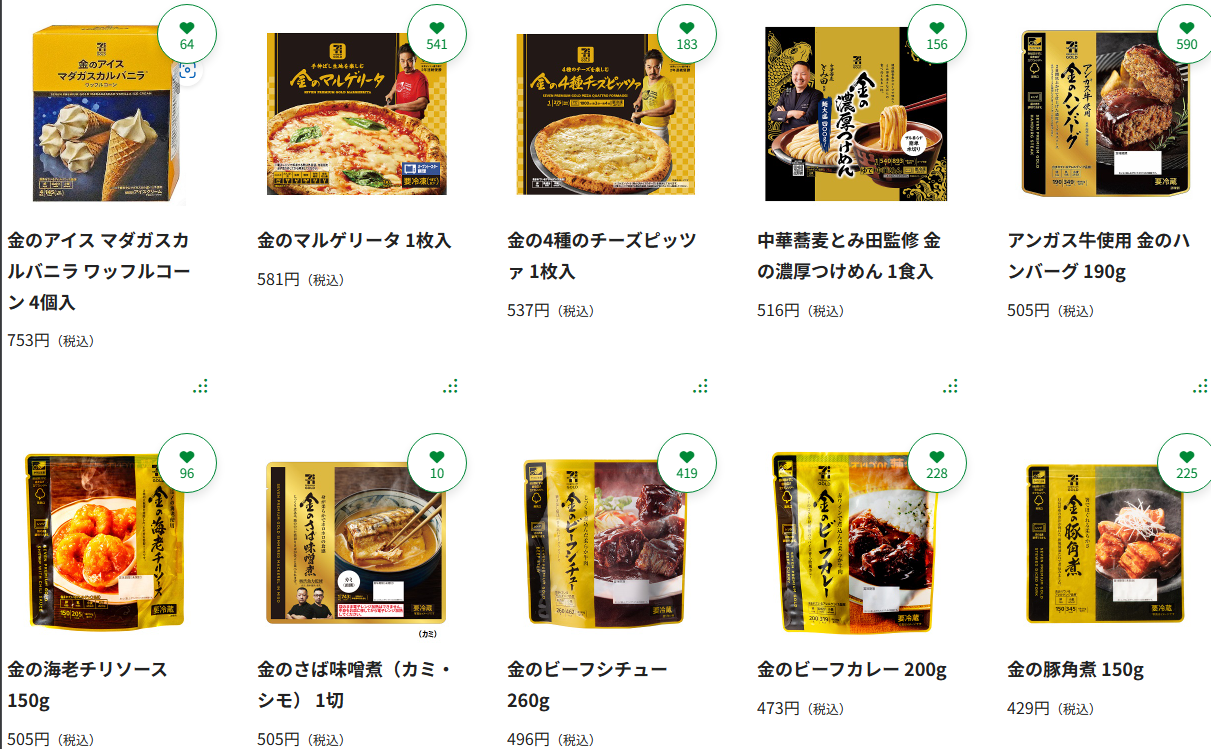The image size is (1211, 749).
Task: Favorite the 金の濃厚つけめん item
Action: (x=937, y=34)
